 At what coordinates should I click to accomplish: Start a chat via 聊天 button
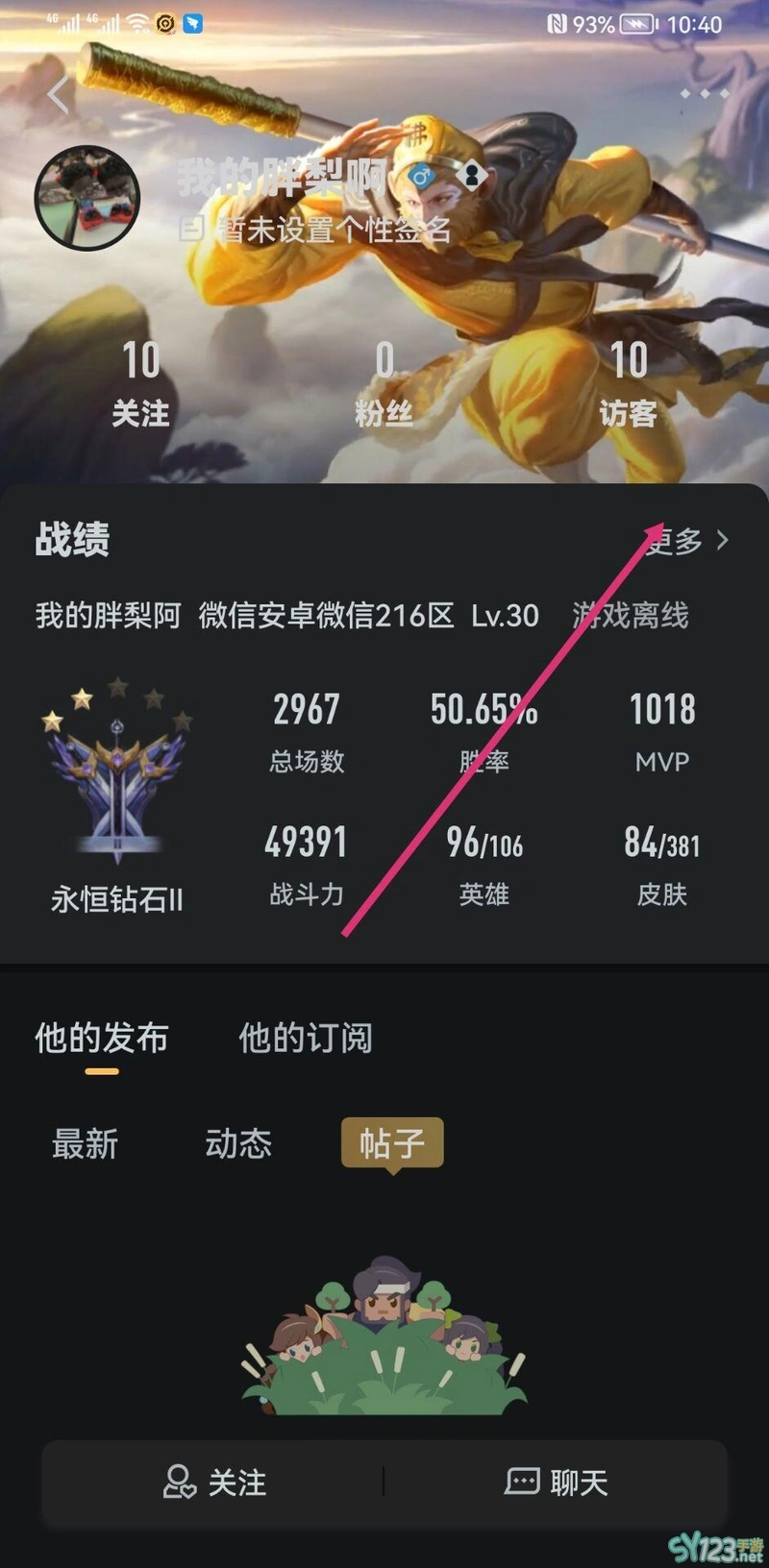click(x=556, y=1482)
